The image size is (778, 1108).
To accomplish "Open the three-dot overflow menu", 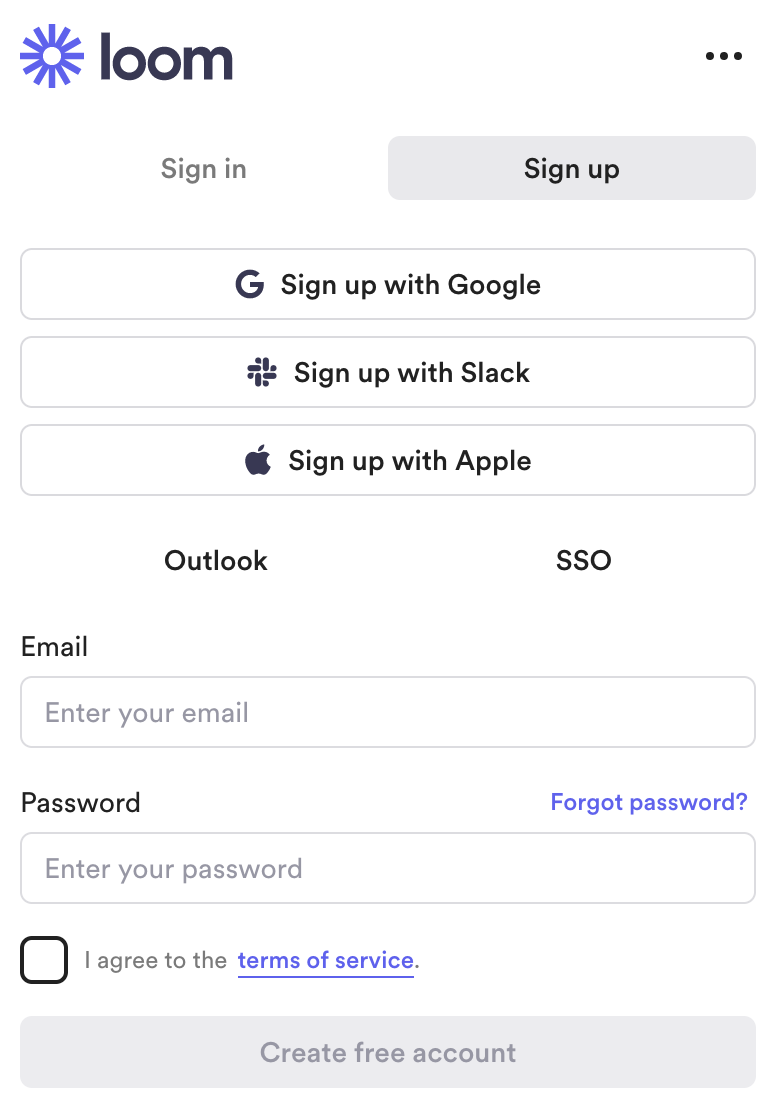I will (723, 57).
